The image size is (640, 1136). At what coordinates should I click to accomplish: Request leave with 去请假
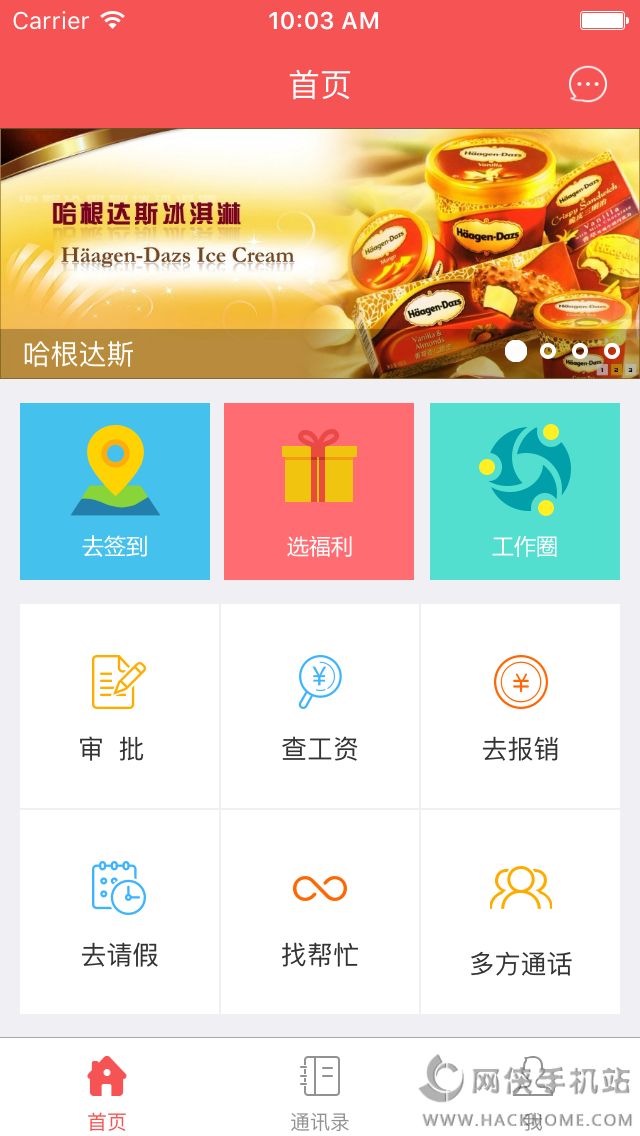click(120, 912)
